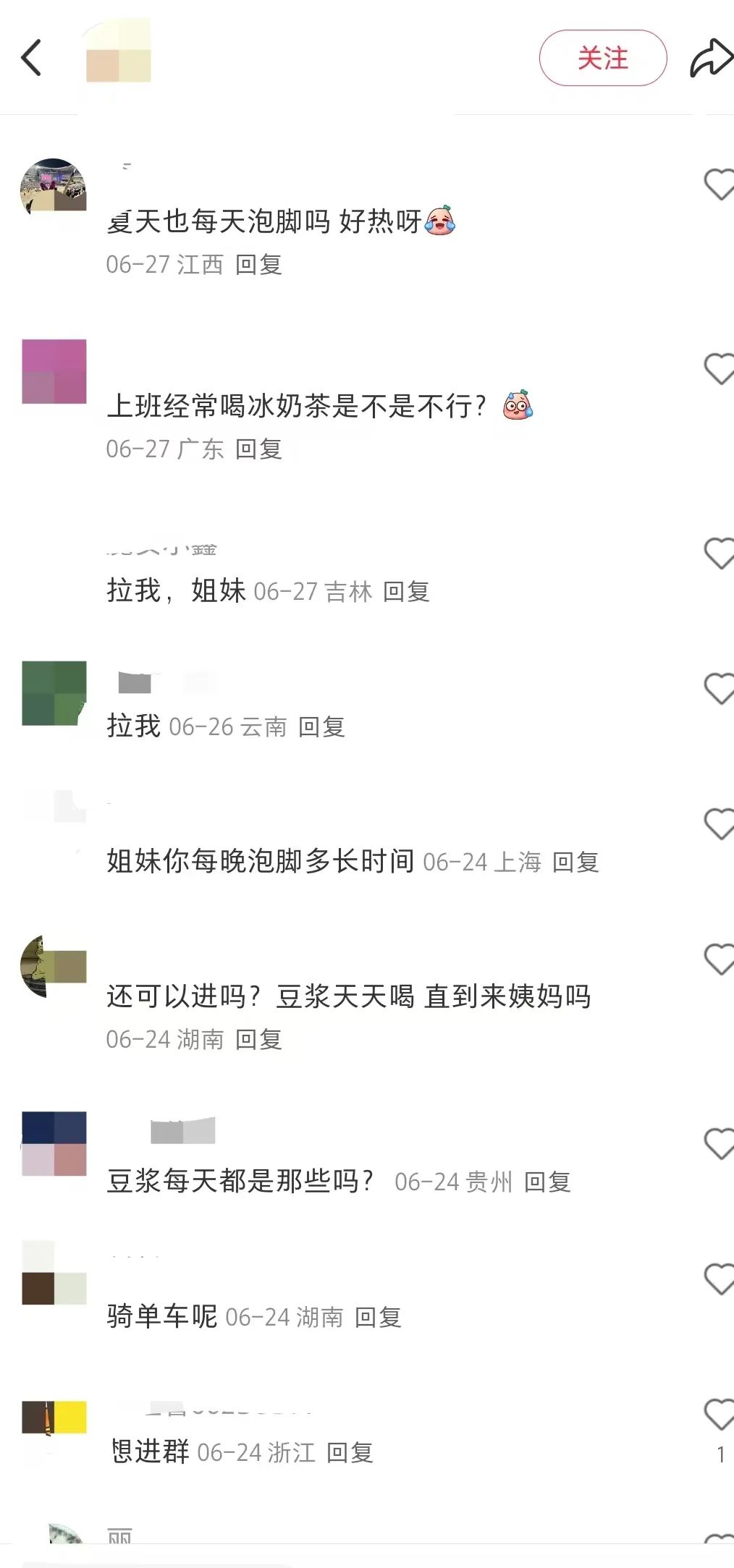The image size is (734, 1568).
Task: Like the comment 夏天也每天泡脚吗
Action: point(718,184)
